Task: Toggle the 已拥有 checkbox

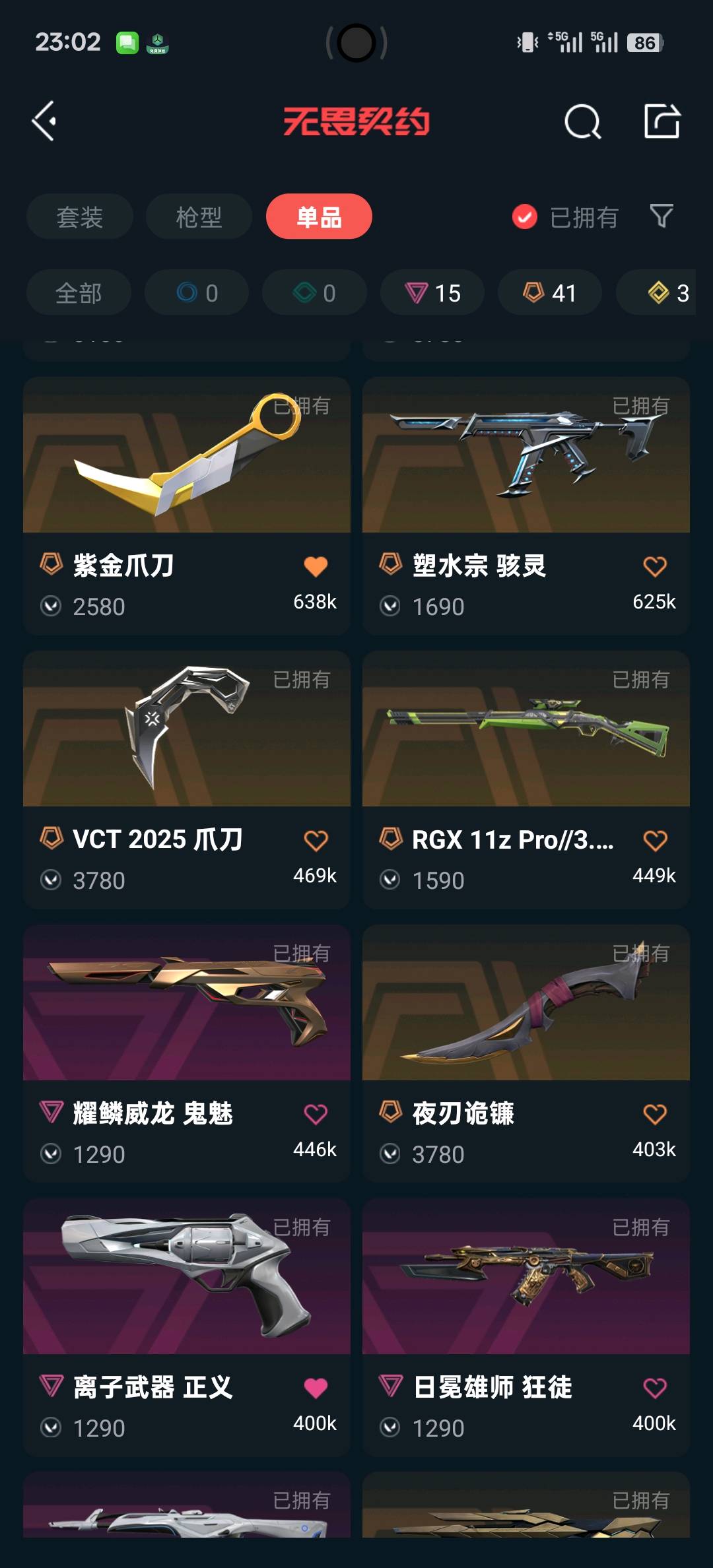Action: (525, 216)
